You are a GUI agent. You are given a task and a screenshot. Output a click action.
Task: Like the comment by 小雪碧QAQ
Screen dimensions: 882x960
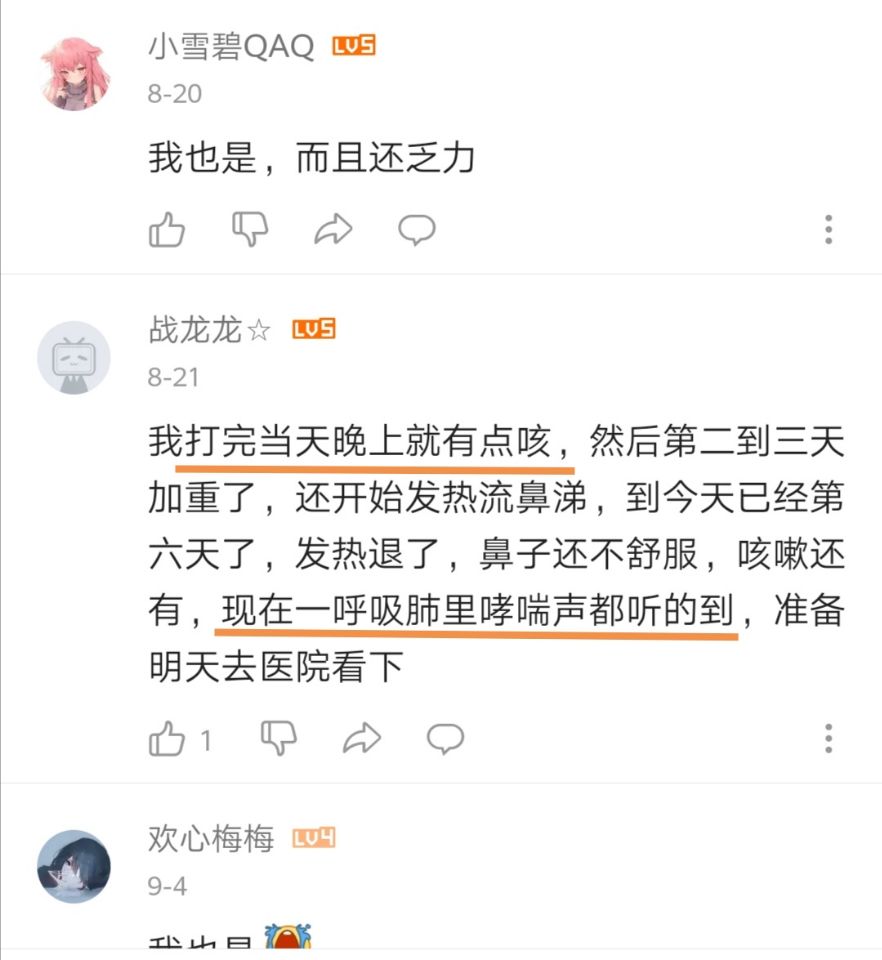(x=167, y=230)
